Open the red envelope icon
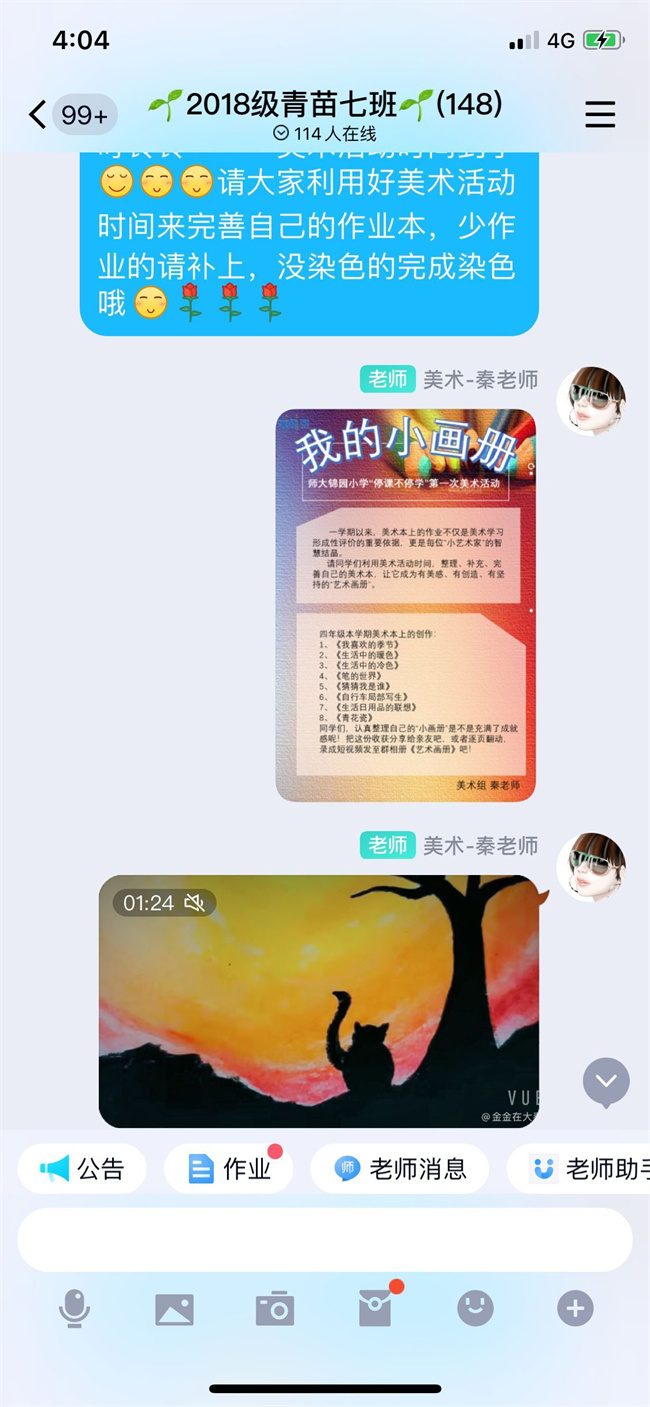 tap(375, 1308)
